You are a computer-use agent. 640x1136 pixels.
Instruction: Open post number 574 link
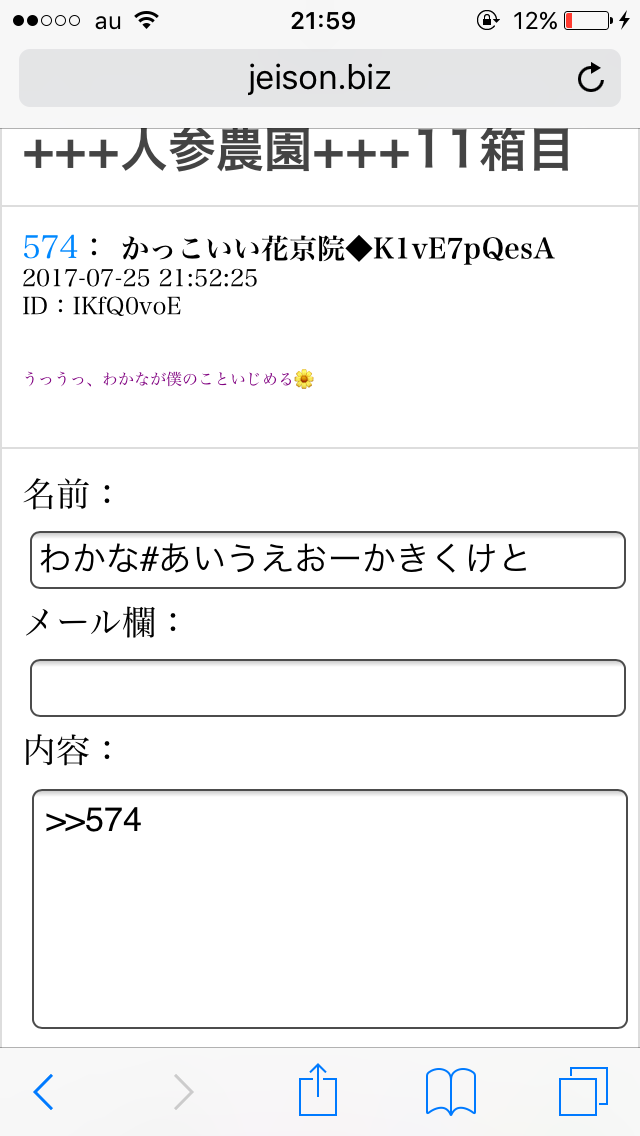[49, 246]
